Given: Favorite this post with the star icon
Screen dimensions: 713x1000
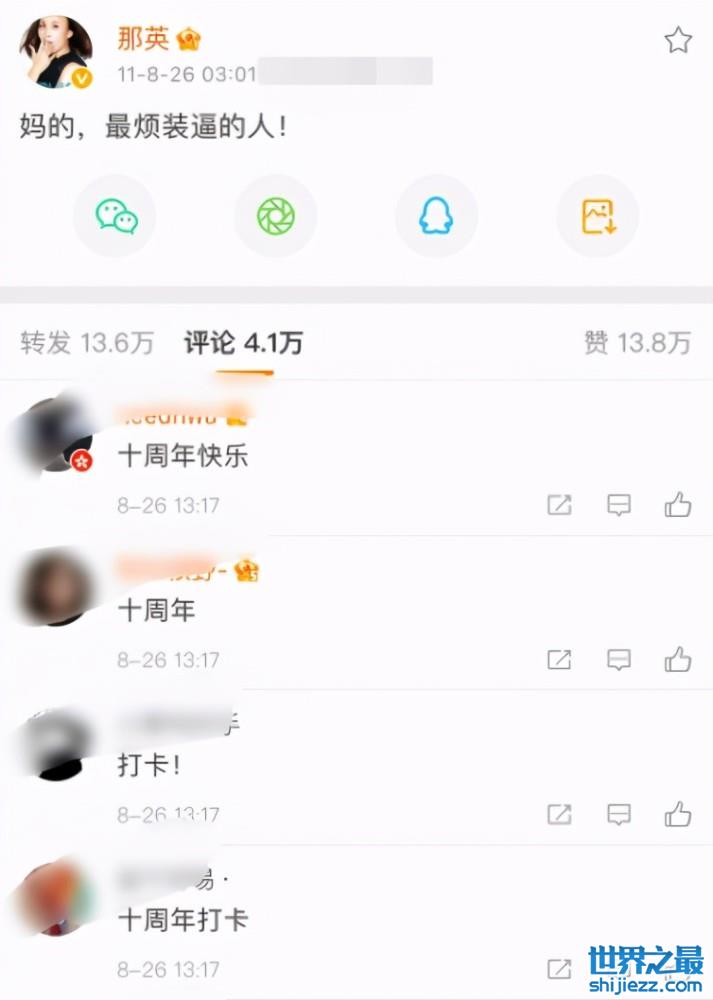Looking at the screenshot, I should pyautogui.click(x=678, y=41).
